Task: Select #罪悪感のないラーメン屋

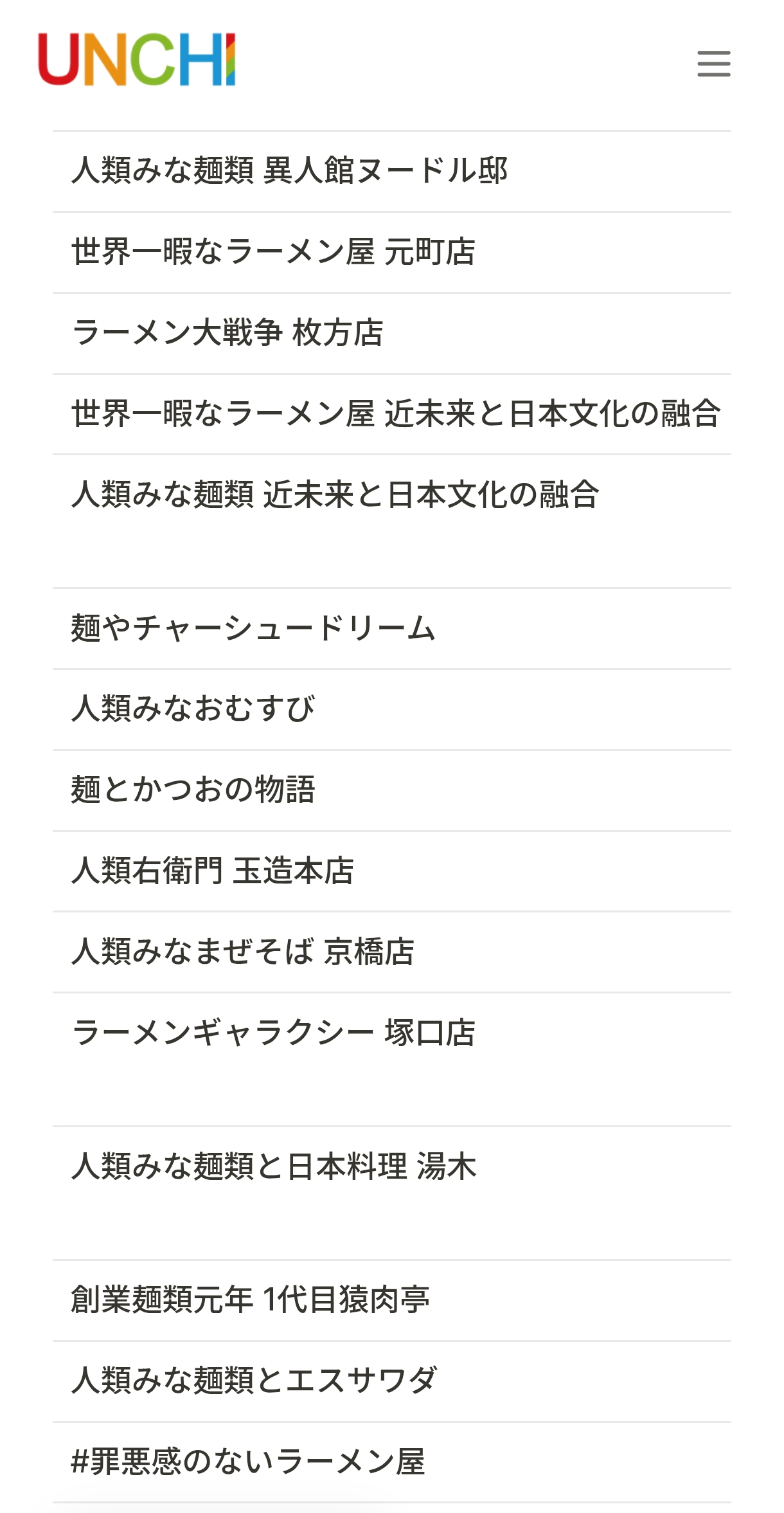Action: point(248,1462)
